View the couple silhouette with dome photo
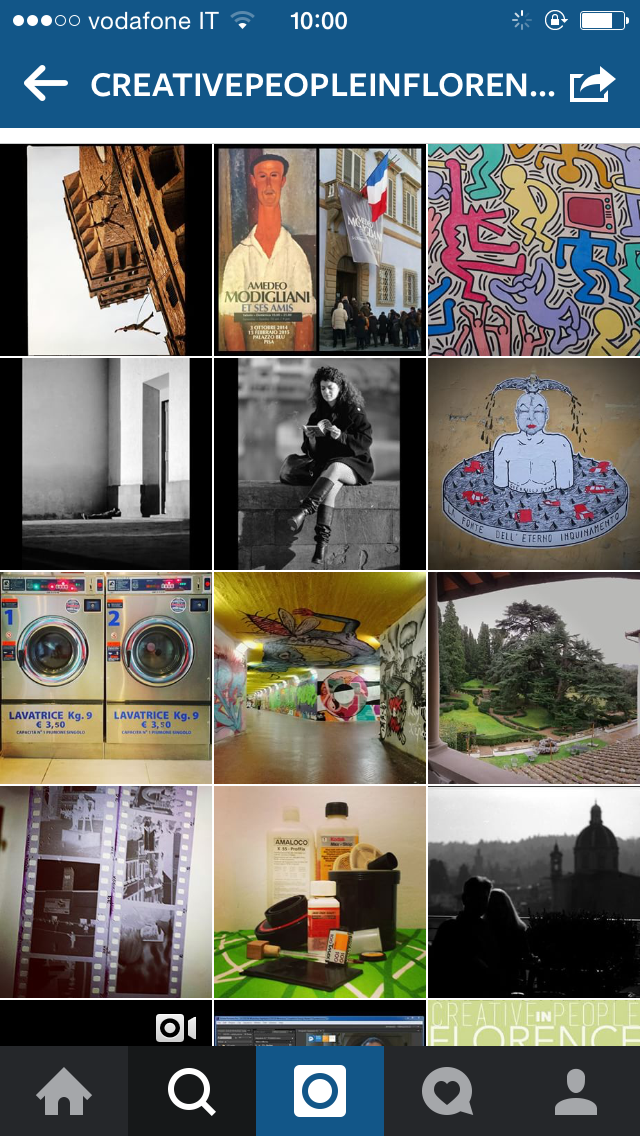 (534, 891)
